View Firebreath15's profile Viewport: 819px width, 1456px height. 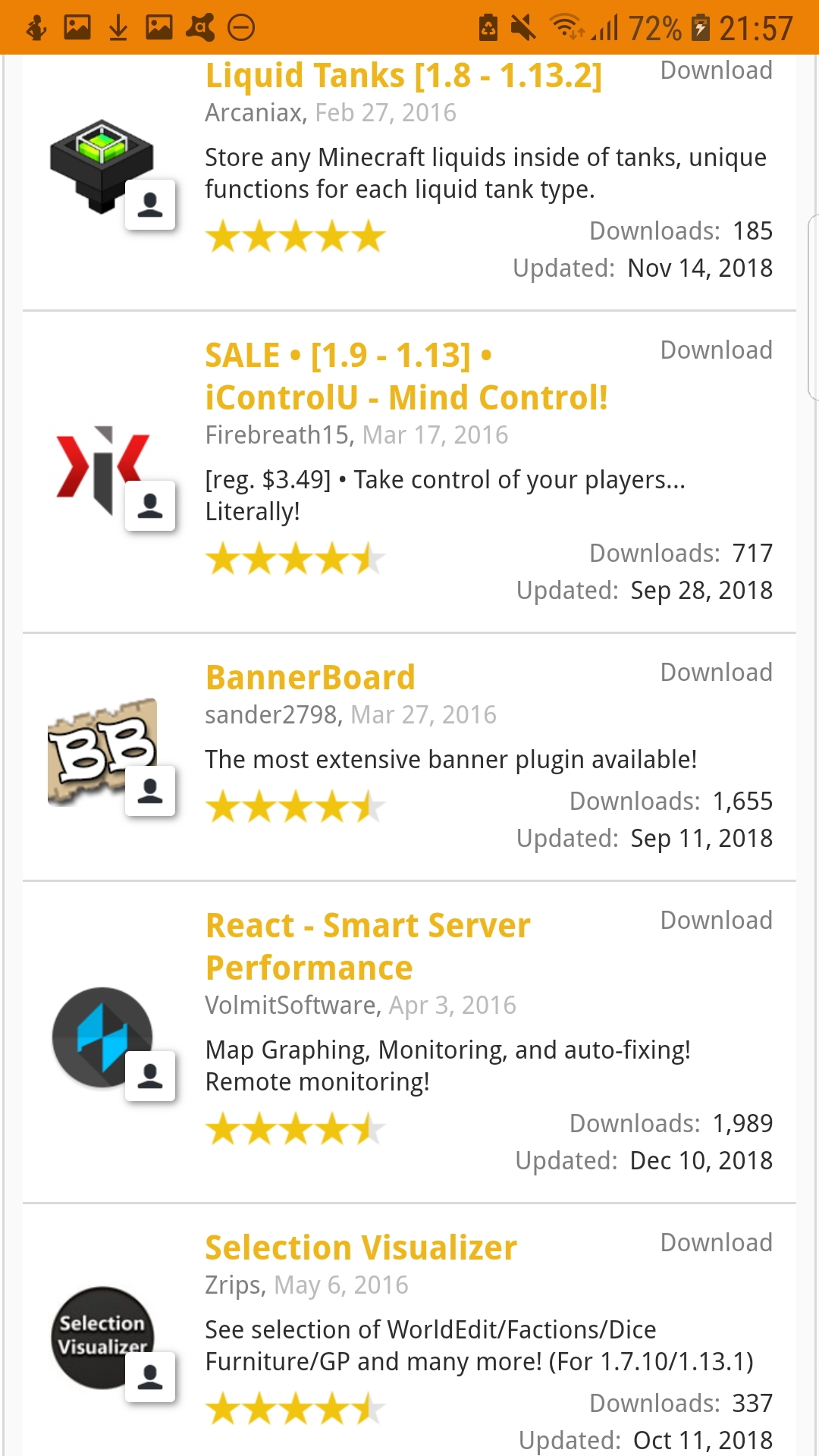pos(277,435)
